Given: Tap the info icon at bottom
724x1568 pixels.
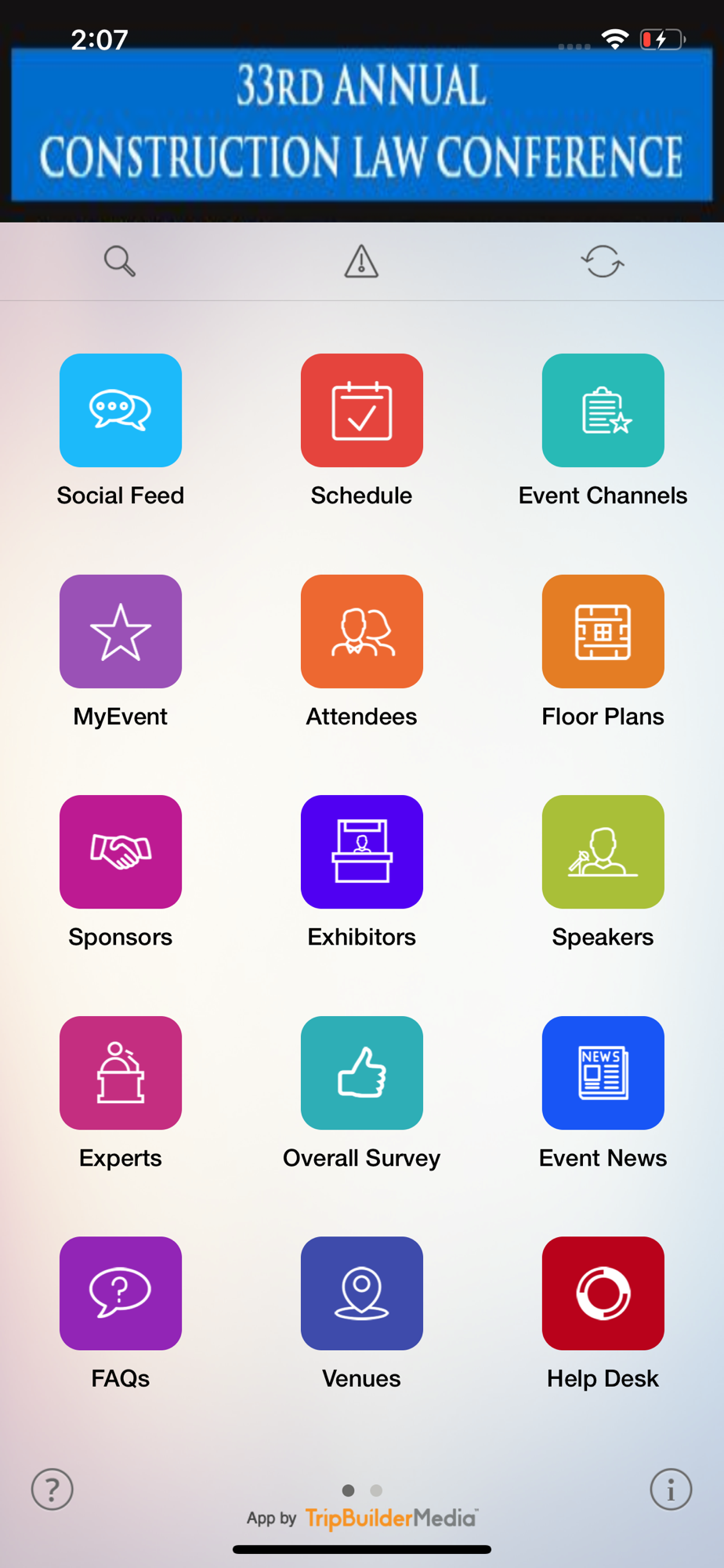Looking at the screenshot, I should (671, 1489).
